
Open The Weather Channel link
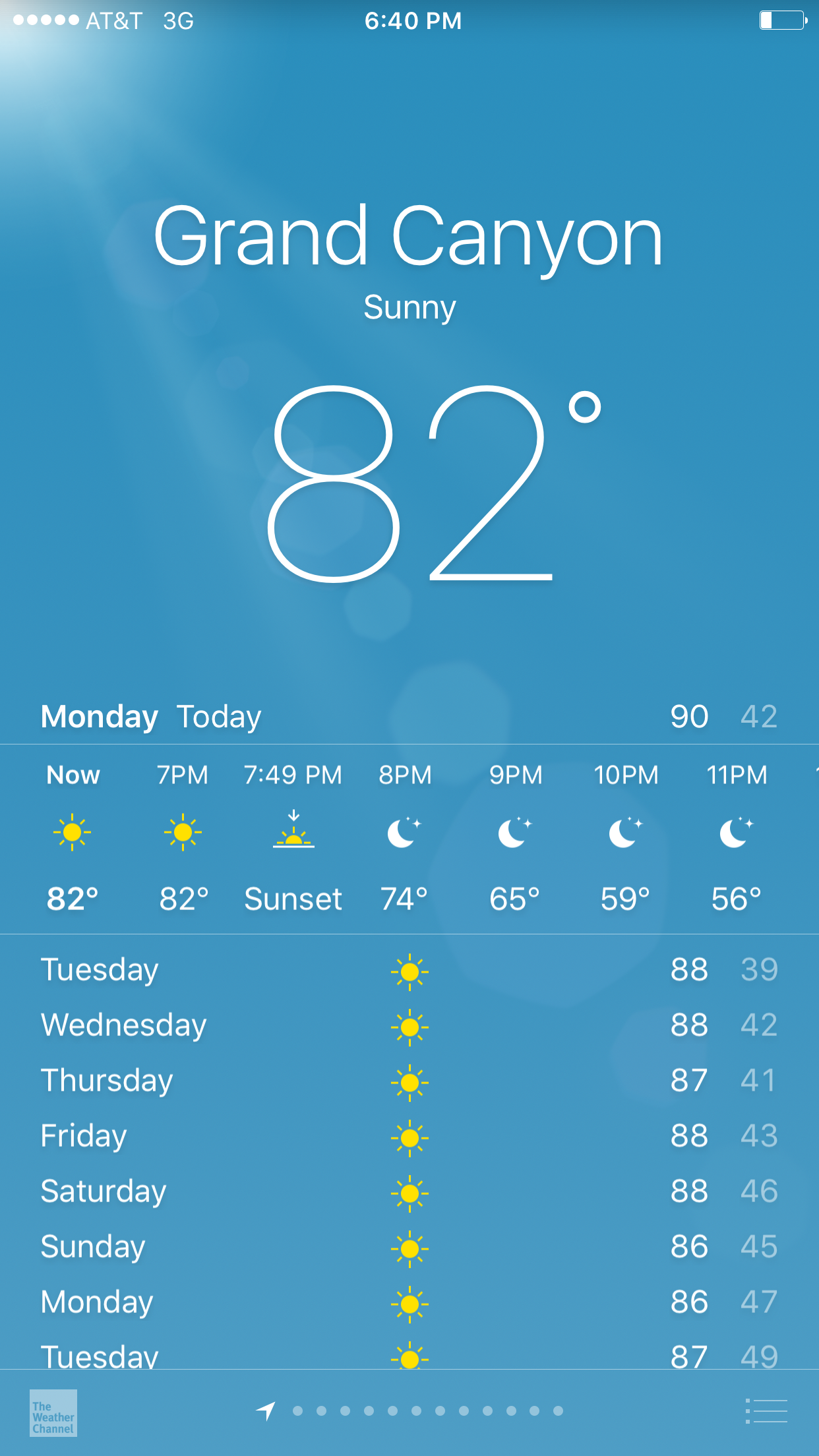(x=53, y=1412)
